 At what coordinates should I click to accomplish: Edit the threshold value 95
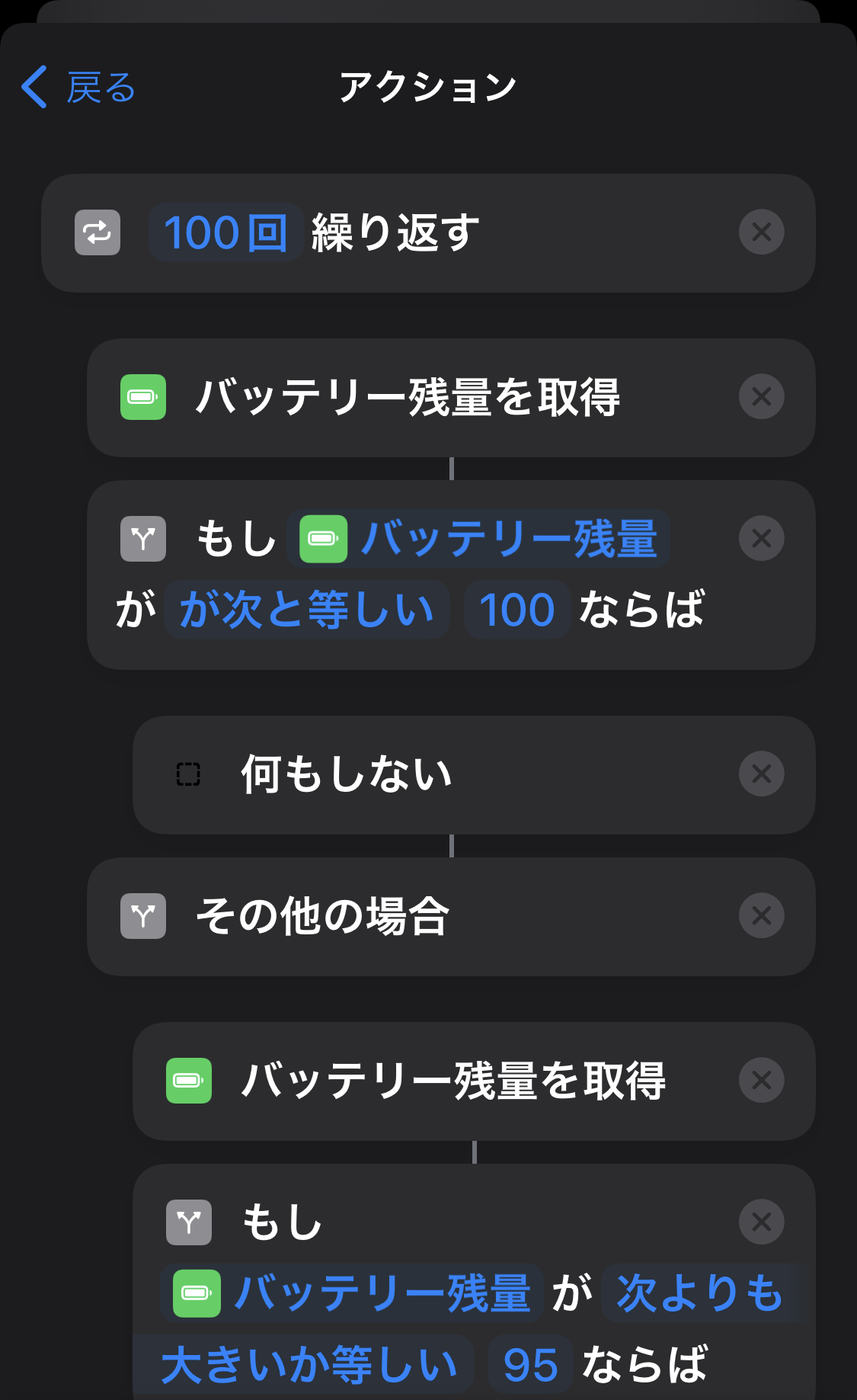click(530, 1364)
